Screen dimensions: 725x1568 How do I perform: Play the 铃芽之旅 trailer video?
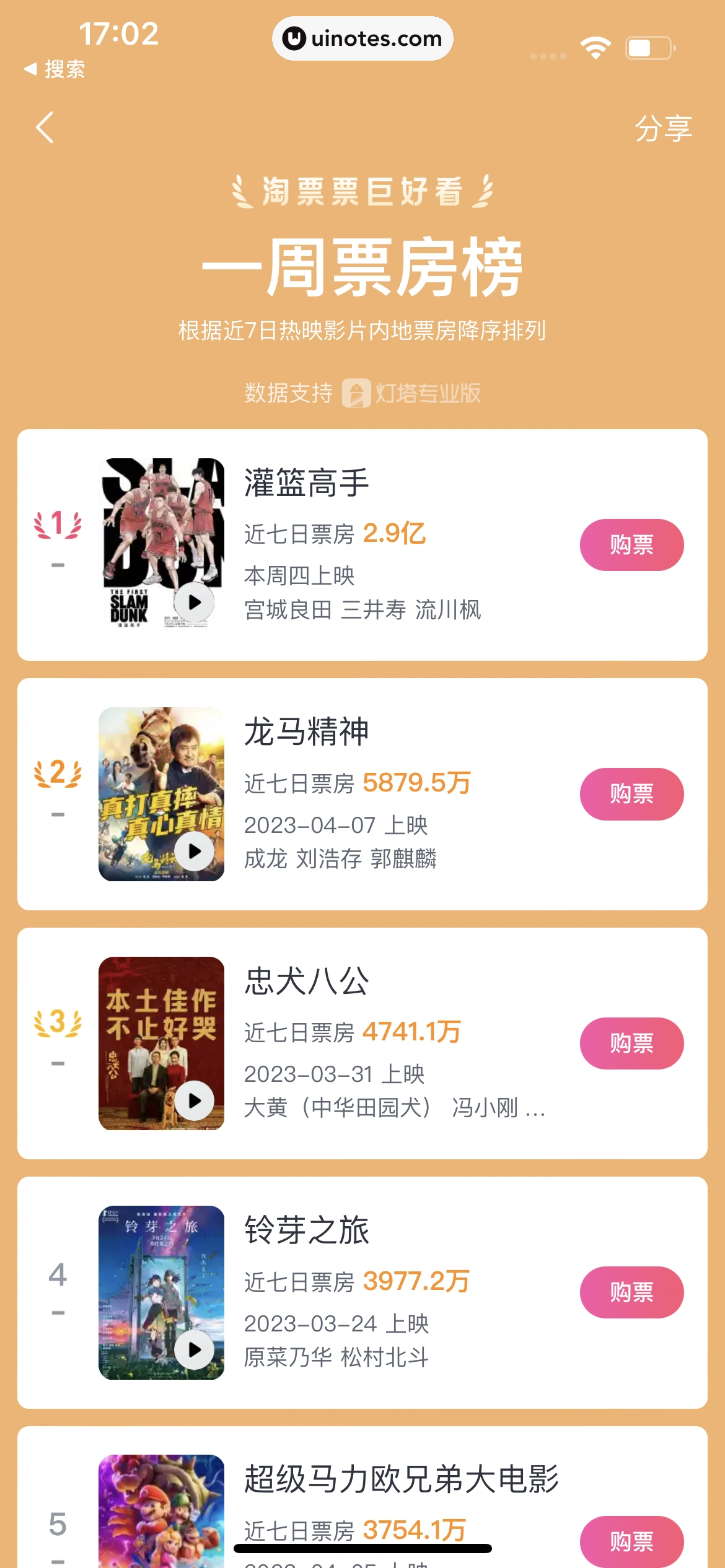pyautogui.click(x=195, y=1350)
